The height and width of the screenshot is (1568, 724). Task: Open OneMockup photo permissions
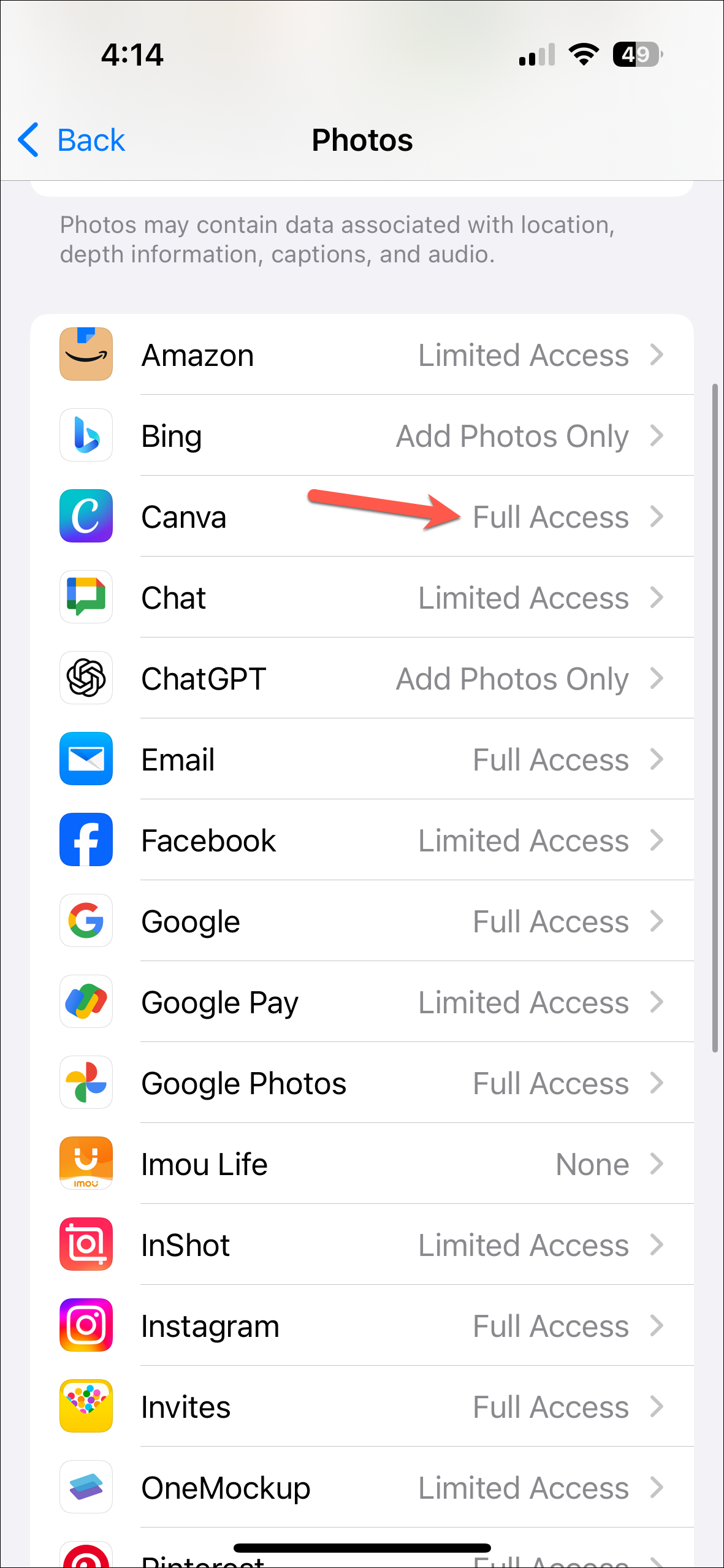[x=362, y=1488]
